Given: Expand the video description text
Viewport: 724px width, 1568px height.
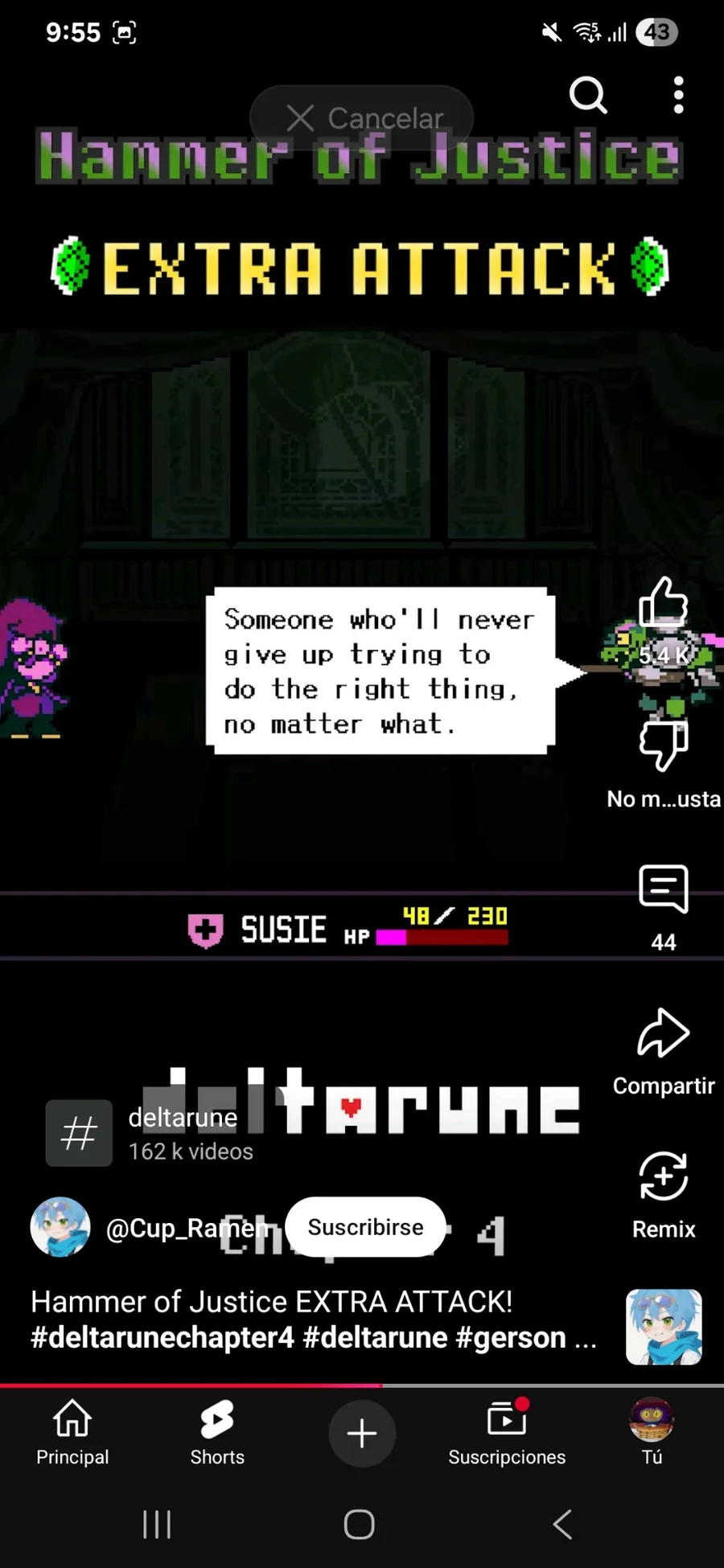Looking at the screenshot, I should tap(314, 1320).
